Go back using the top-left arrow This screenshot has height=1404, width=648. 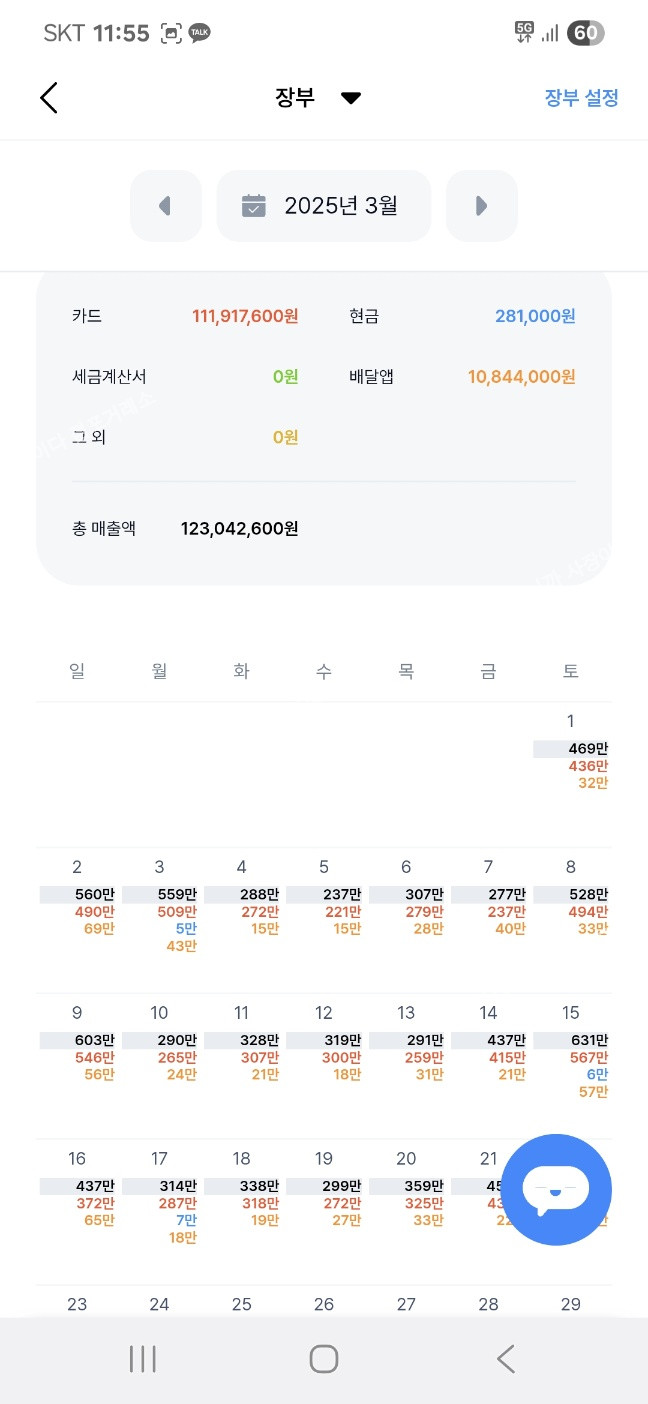pos(49,98)
